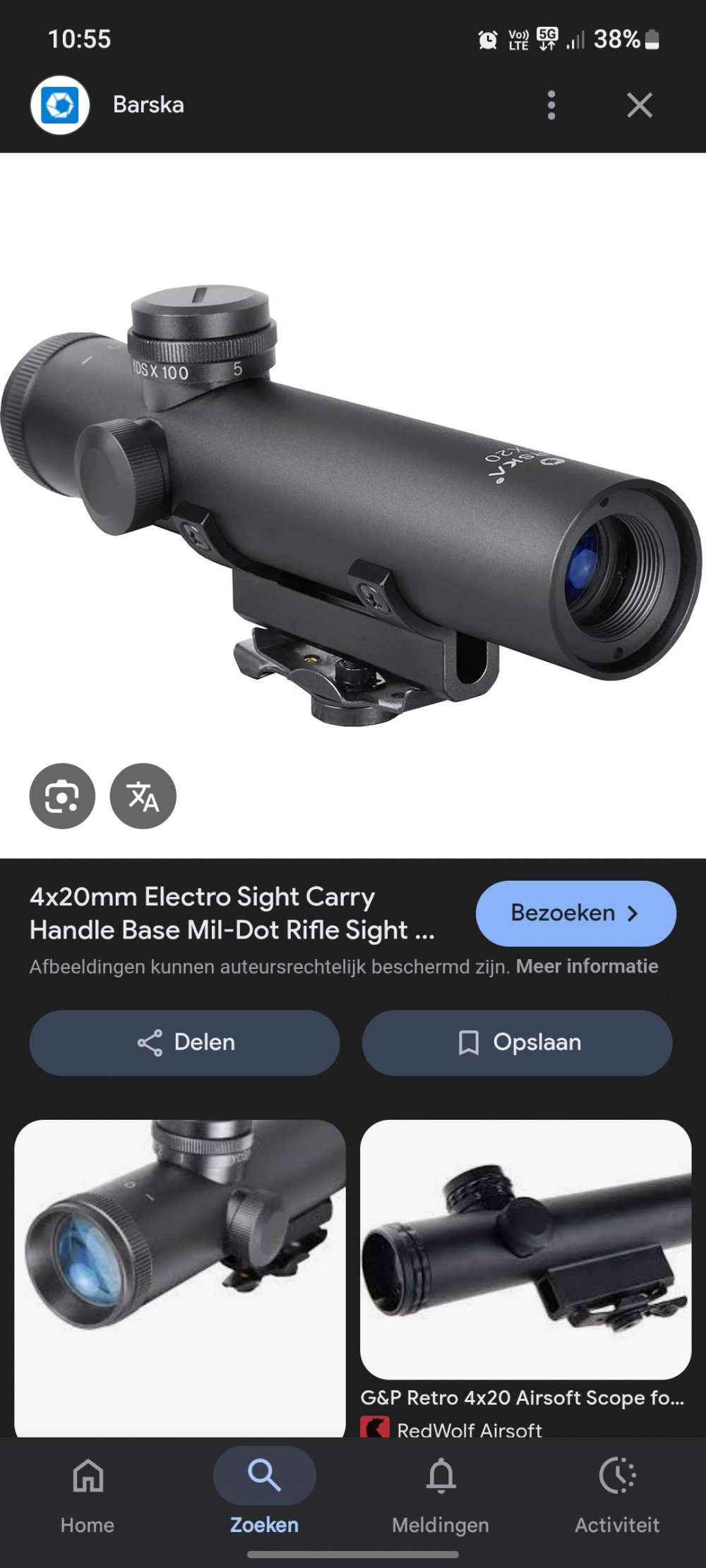View the main Barska scope image

[x=353, y=494]
